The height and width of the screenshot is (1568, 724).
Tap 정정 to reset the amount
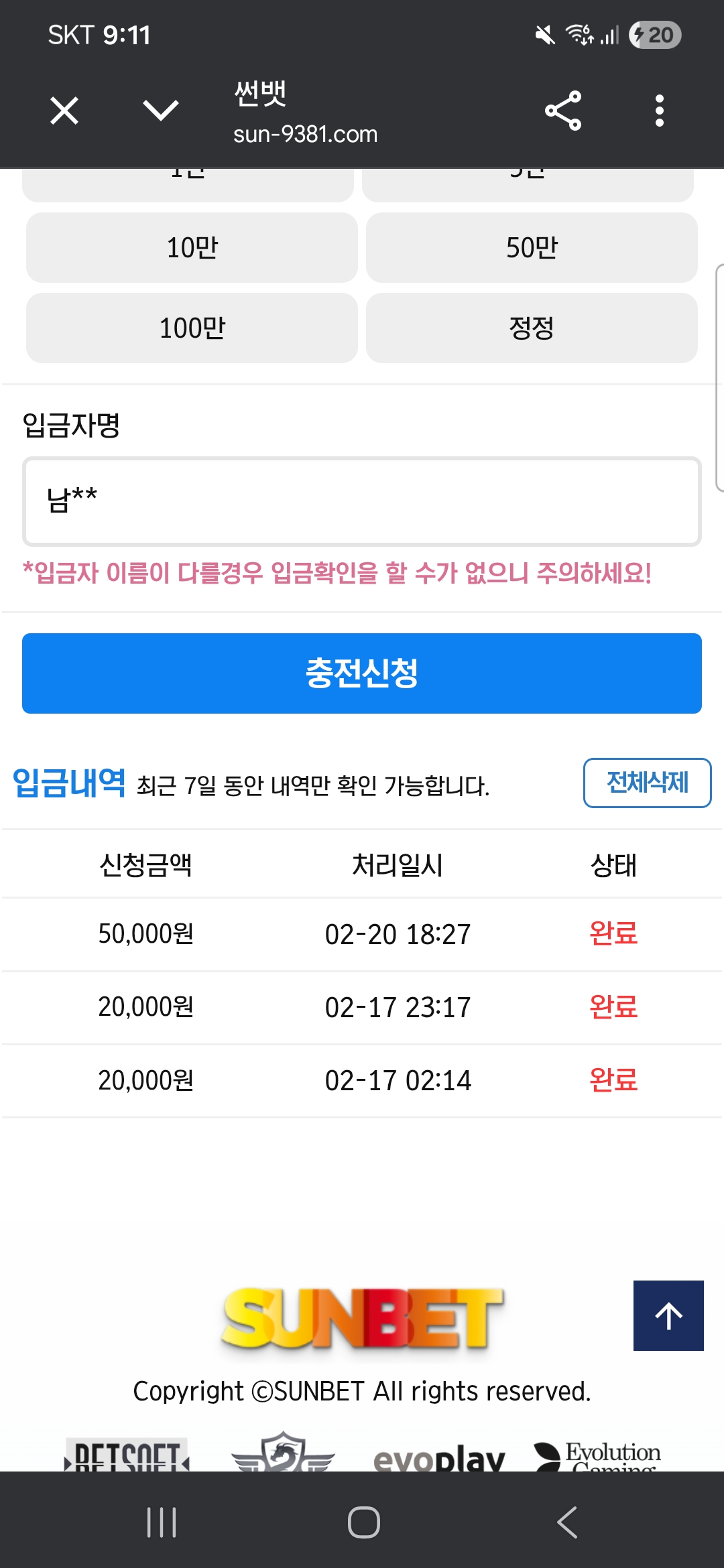(x=532, y=328)
